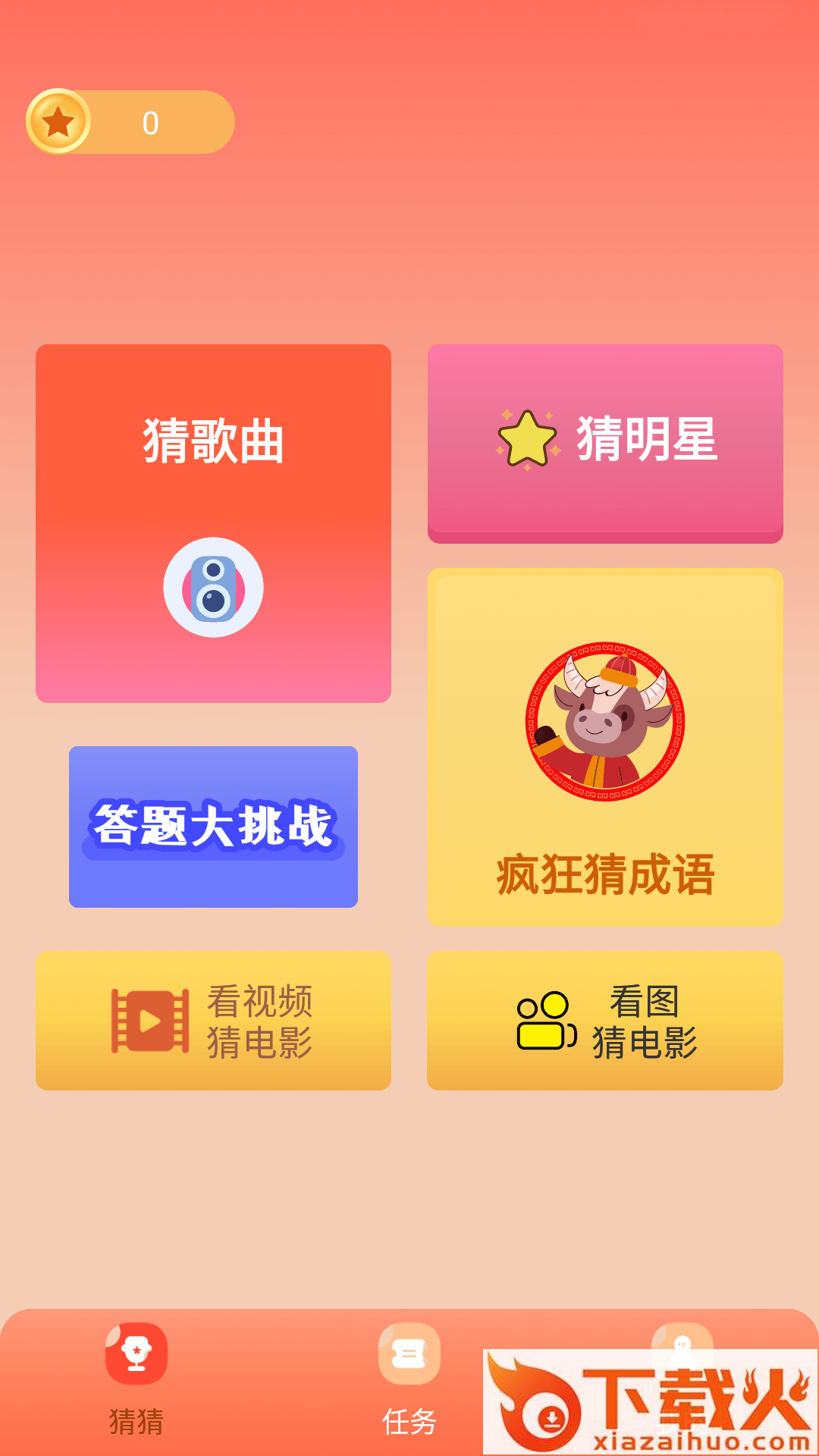Start the 猜明星 celebrity guessing game

point(605,441)
